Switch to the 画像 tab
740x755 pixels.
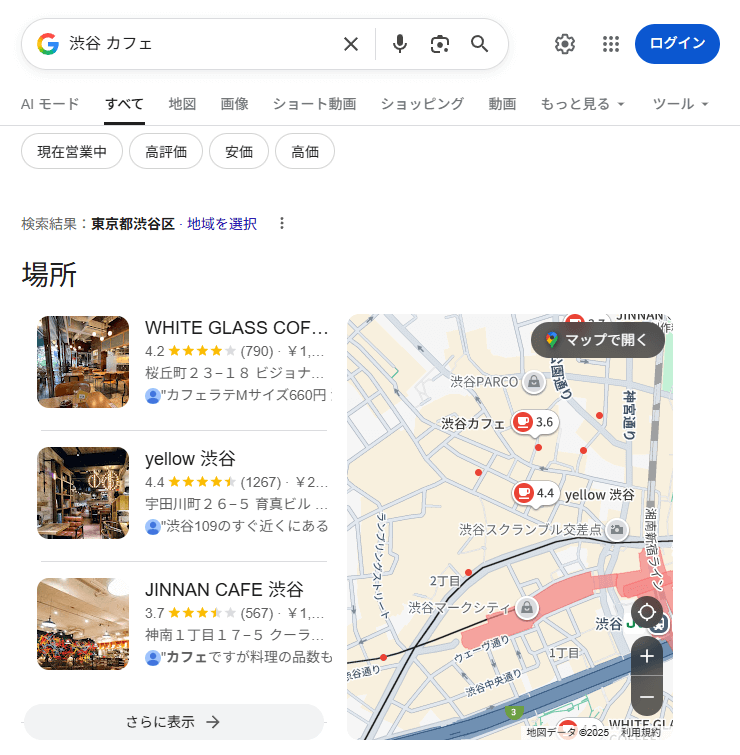click(234, 104)
